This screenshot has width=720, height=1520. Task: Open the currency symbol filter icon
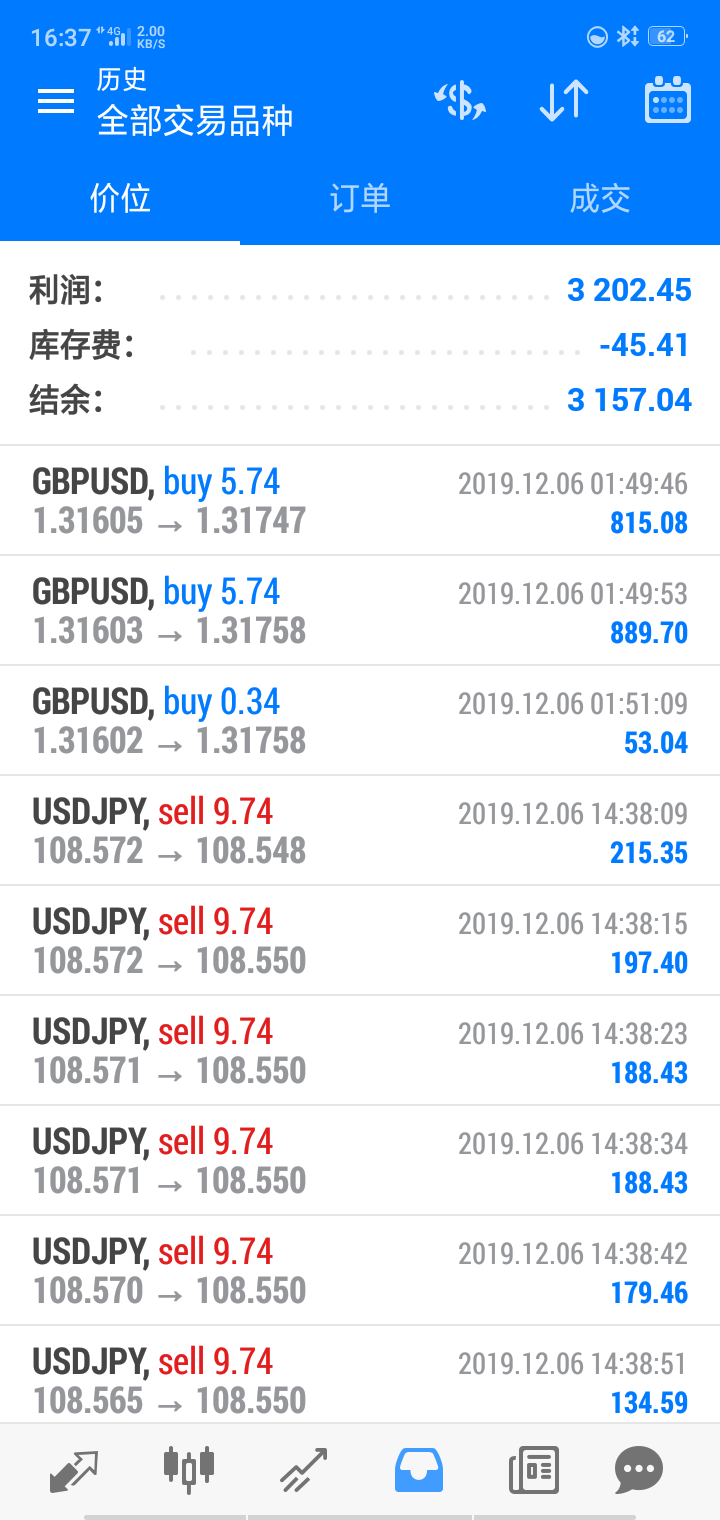[x=460, y=101]
